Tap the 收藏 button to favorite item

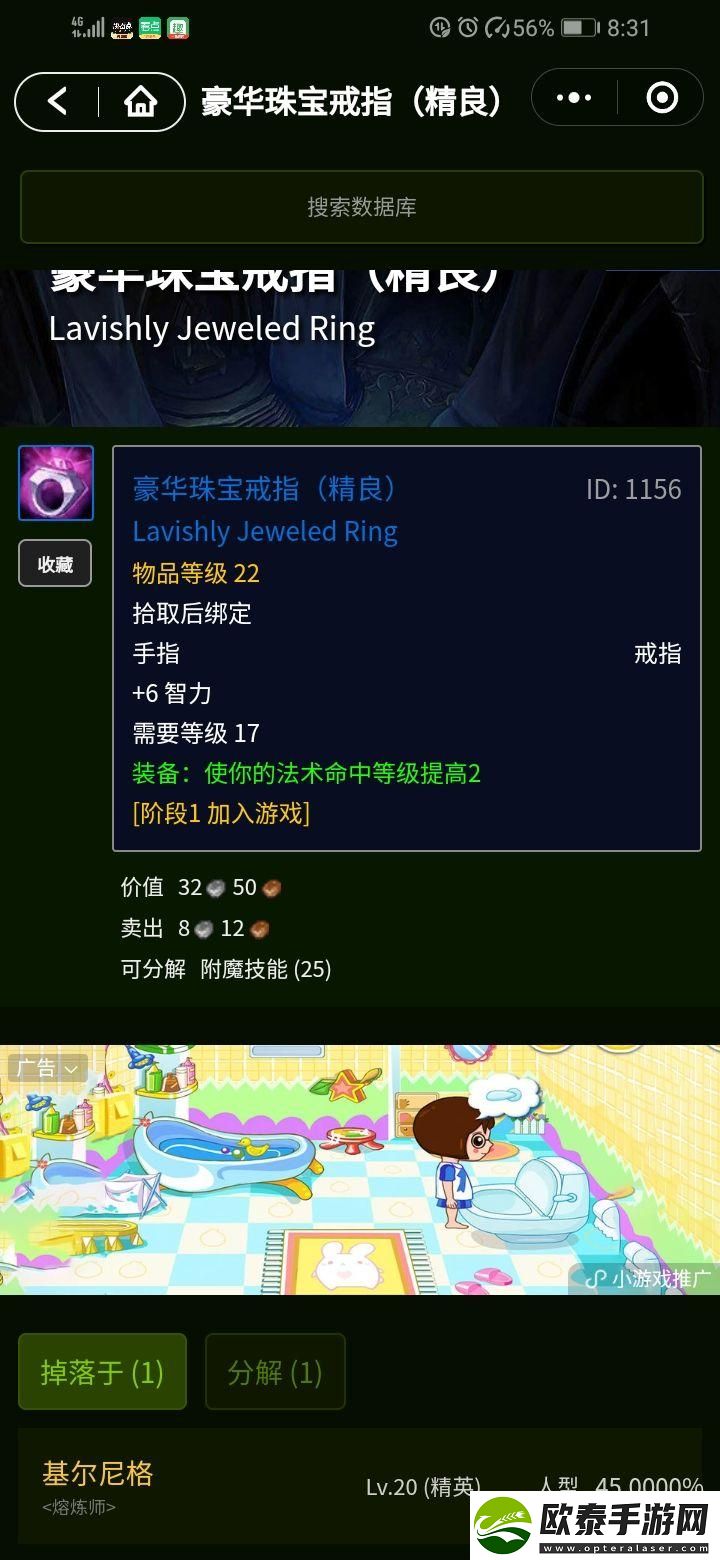[x=55, y=564]
